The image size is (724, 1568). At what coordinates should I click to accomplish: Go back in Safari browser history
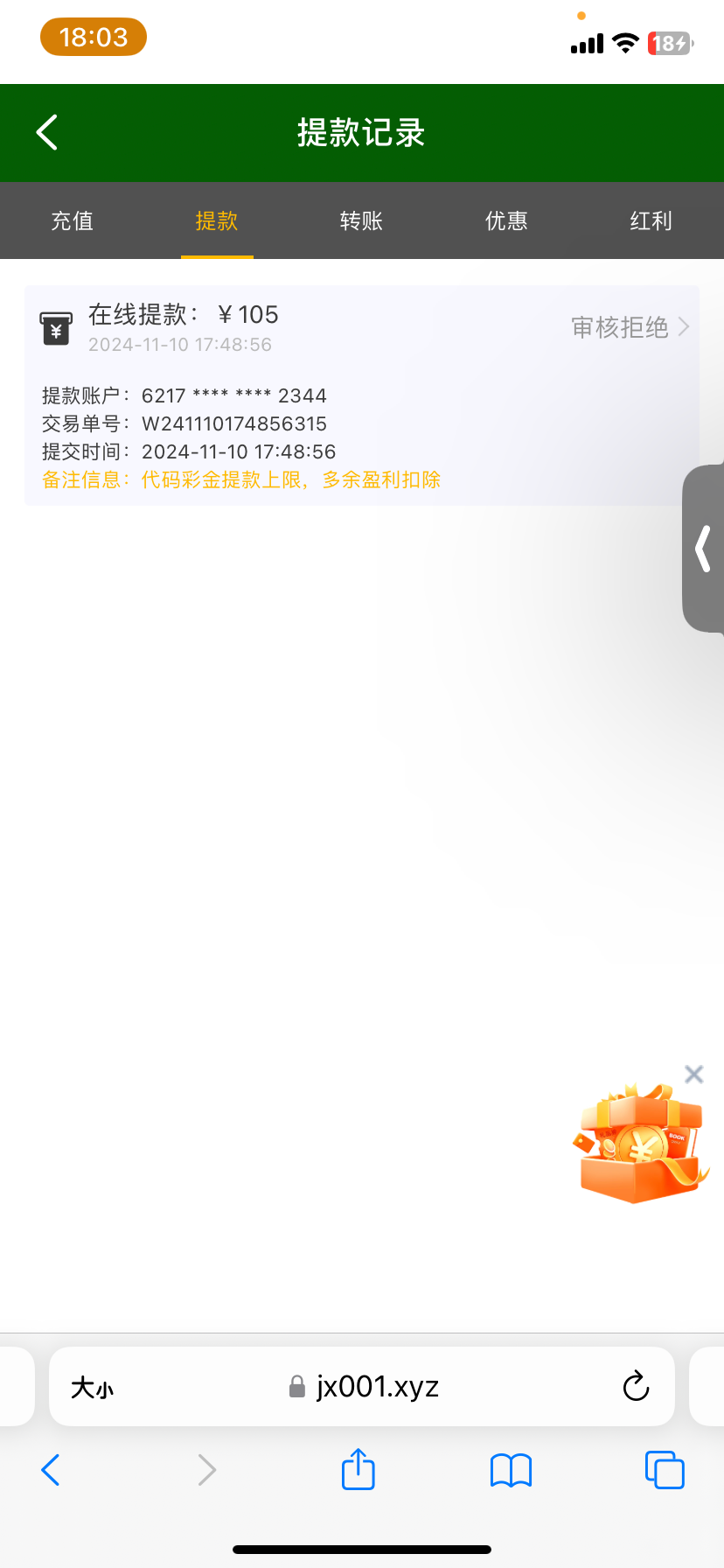51,1470
